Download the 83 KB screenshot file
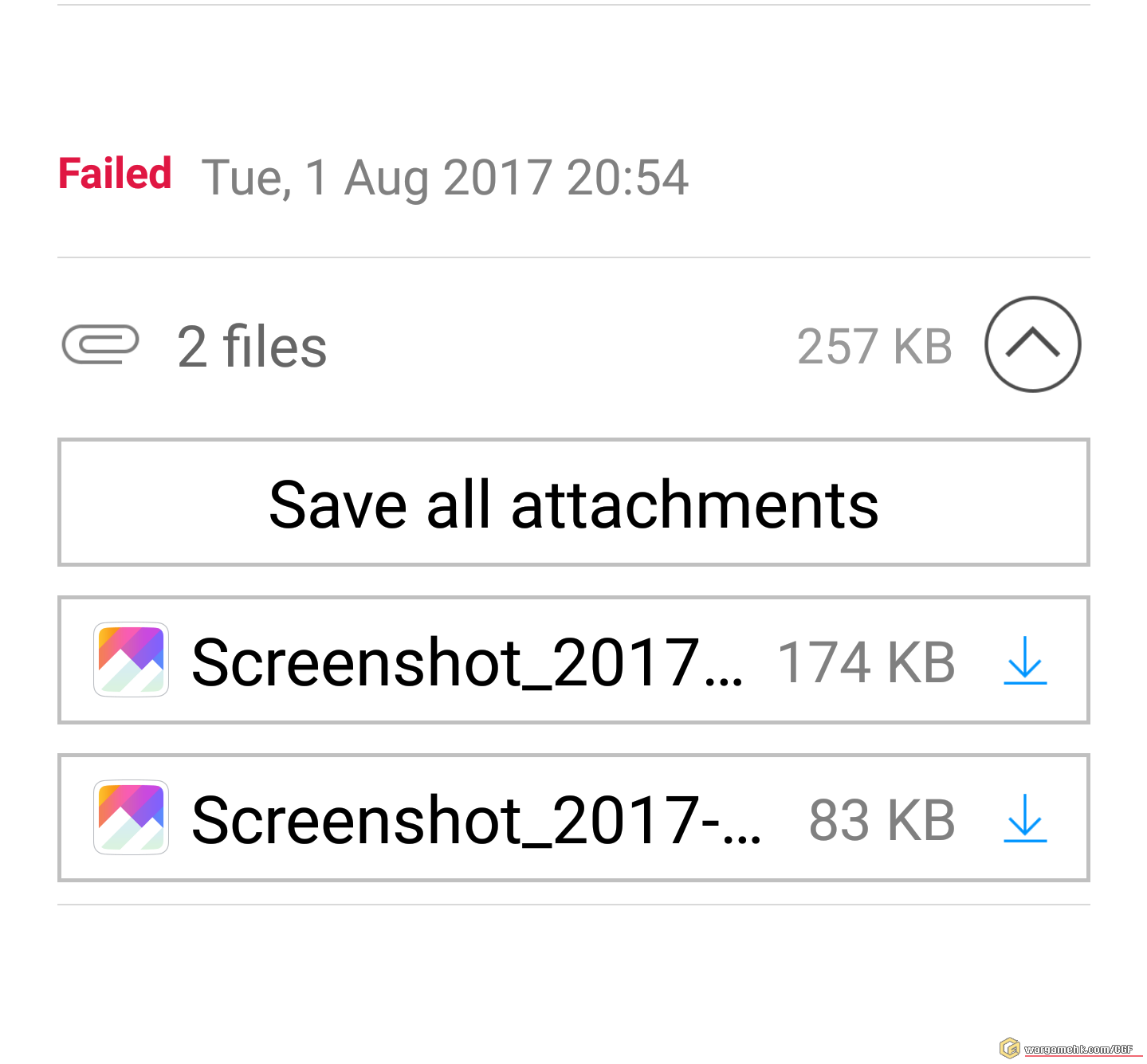Viewport: 1147px width, 1064px height. click(x=1024, y=819)
